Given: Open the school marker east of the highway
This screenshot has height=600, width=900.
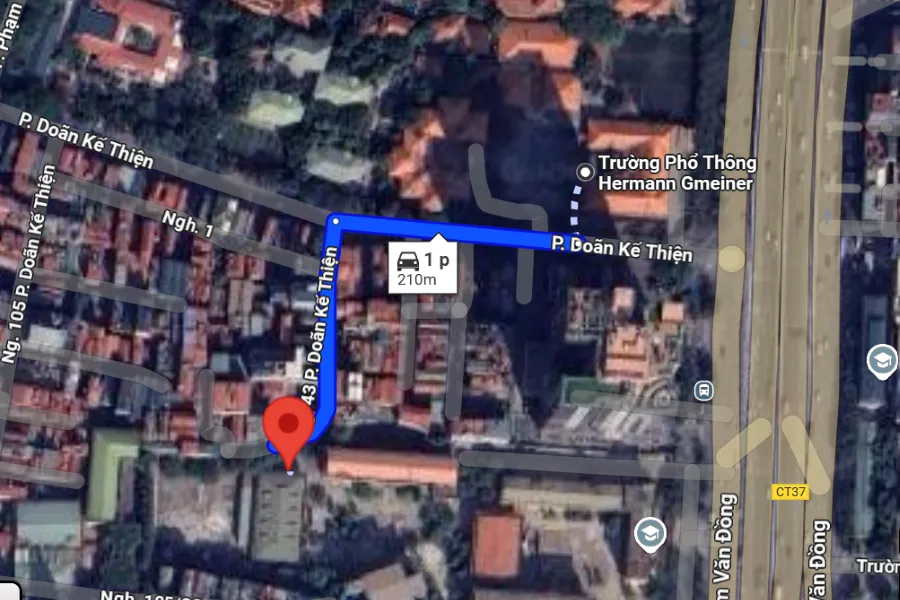Looking at the screenshot, I should click(x=881, y=360).
